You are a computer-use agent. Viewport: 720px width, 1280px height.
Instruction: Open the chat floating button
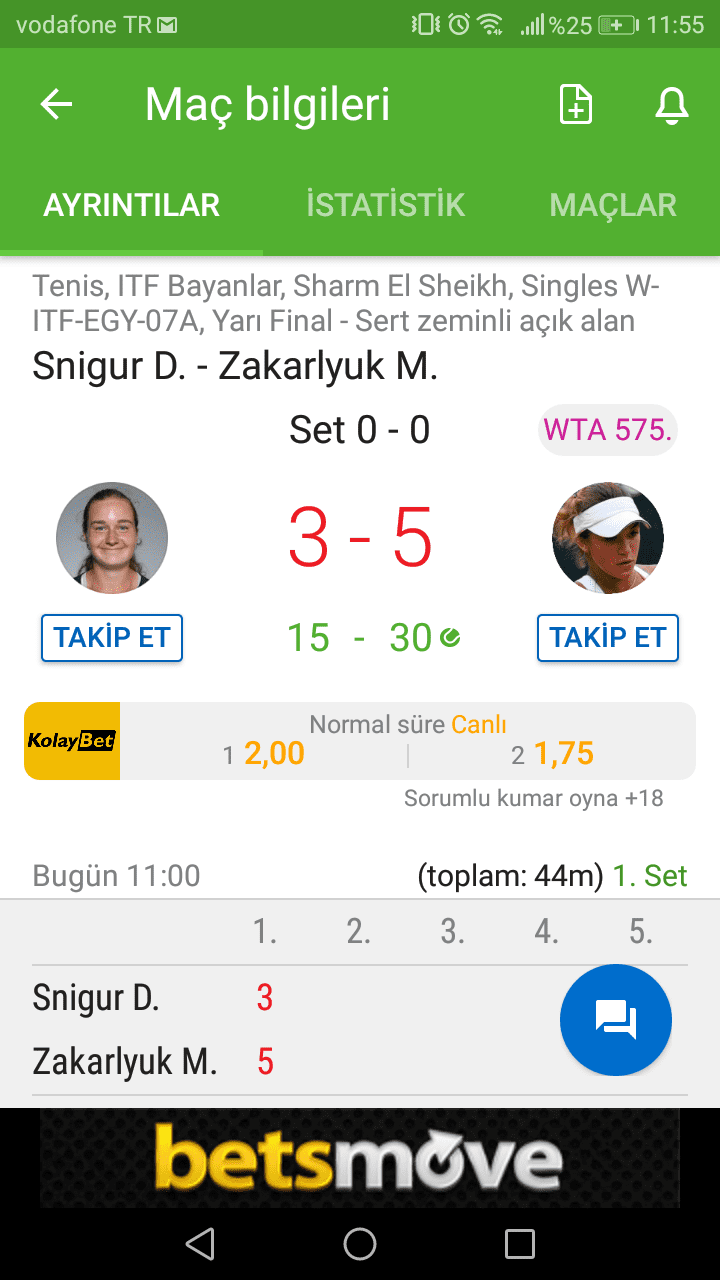(616, 1020)
